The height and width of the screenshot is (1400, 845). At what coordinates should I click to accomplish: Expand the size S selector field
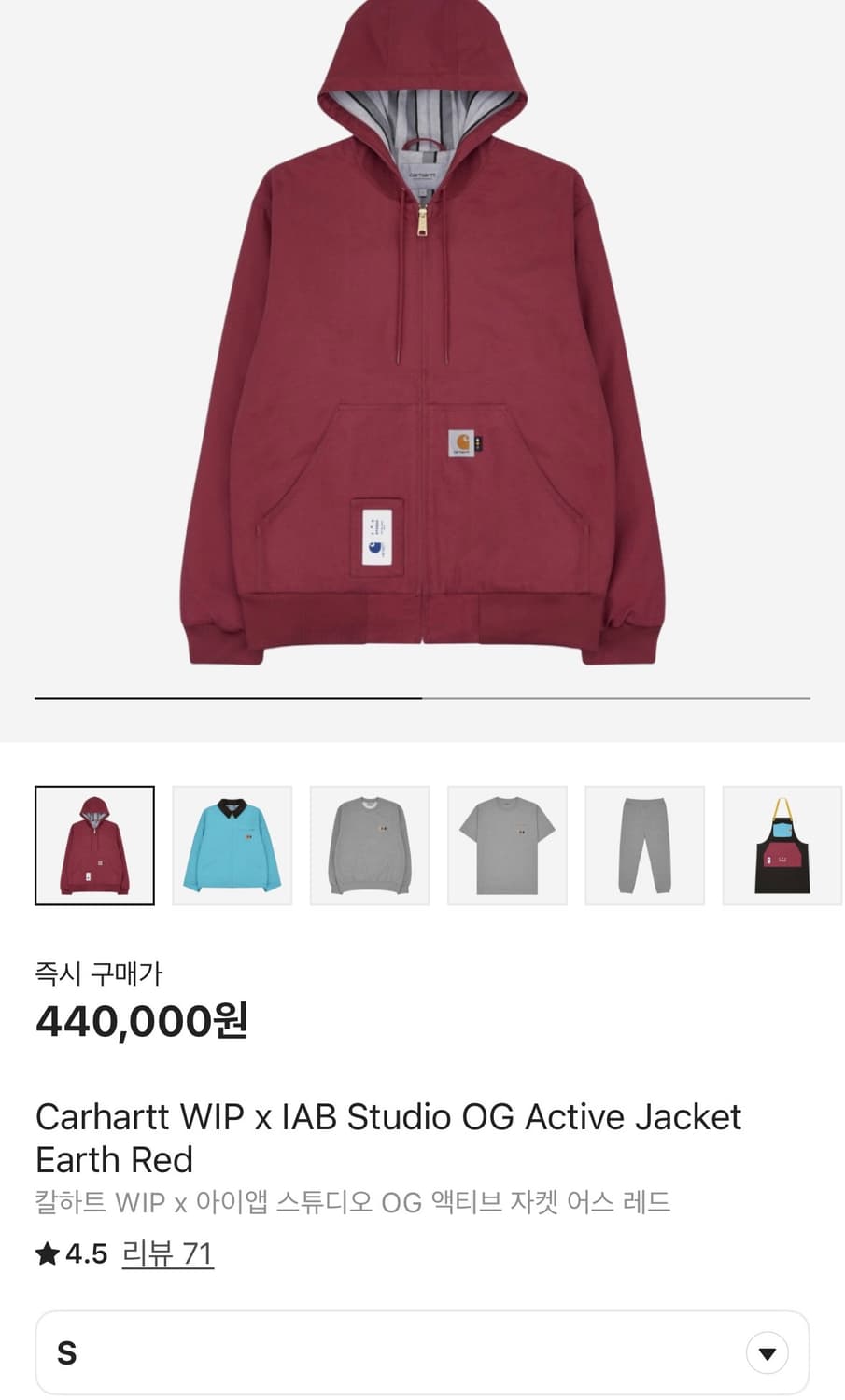[x=422, y=1351]
